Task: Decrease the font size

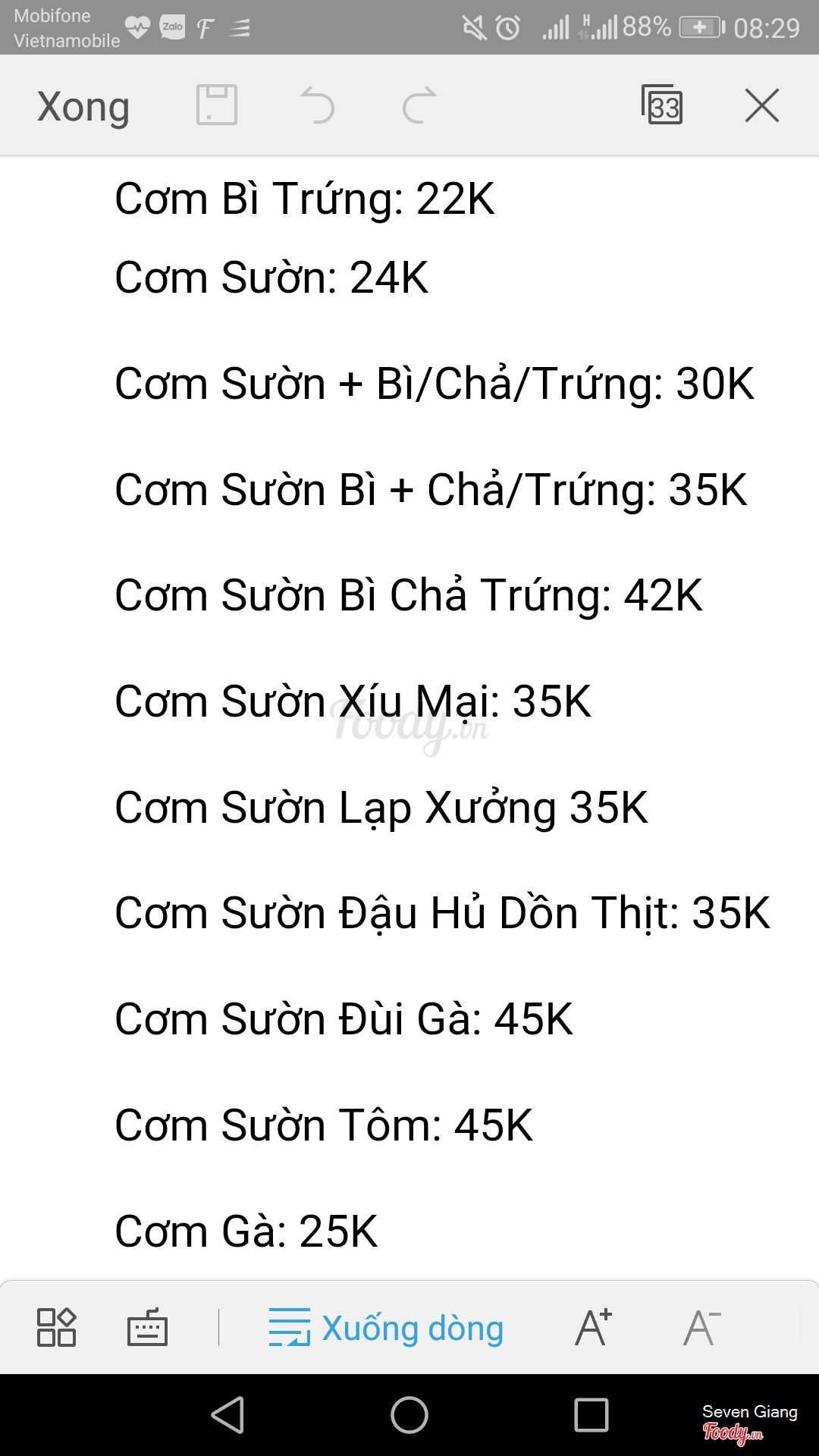Action: coord(701,1327)
